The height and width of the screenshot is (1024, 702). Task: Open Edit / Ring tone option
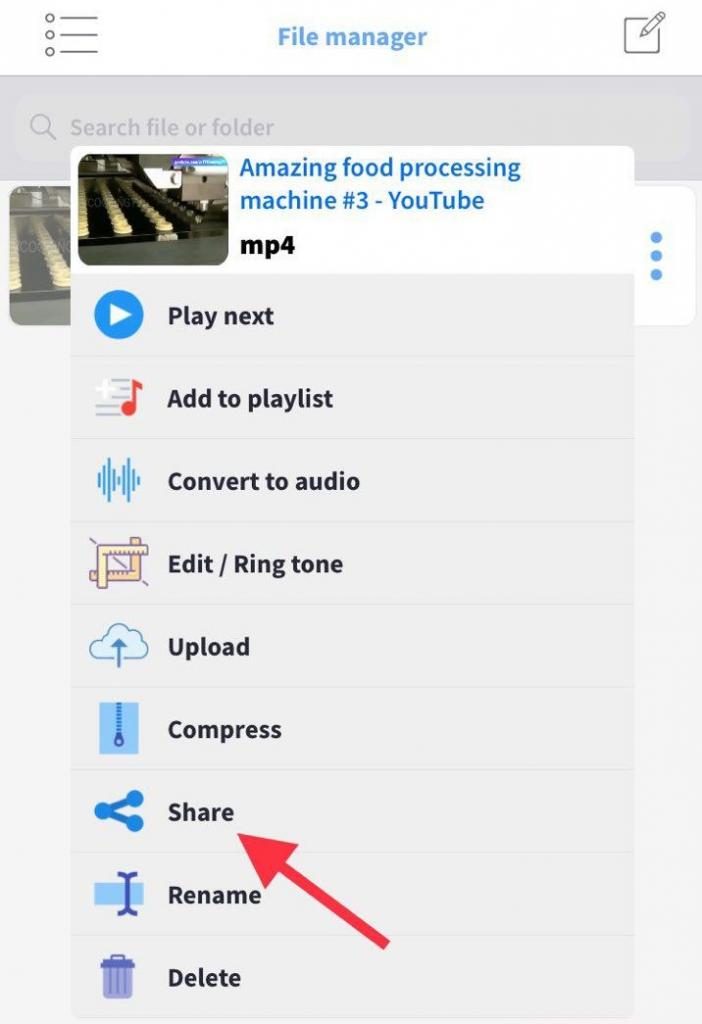click(255, 564)
